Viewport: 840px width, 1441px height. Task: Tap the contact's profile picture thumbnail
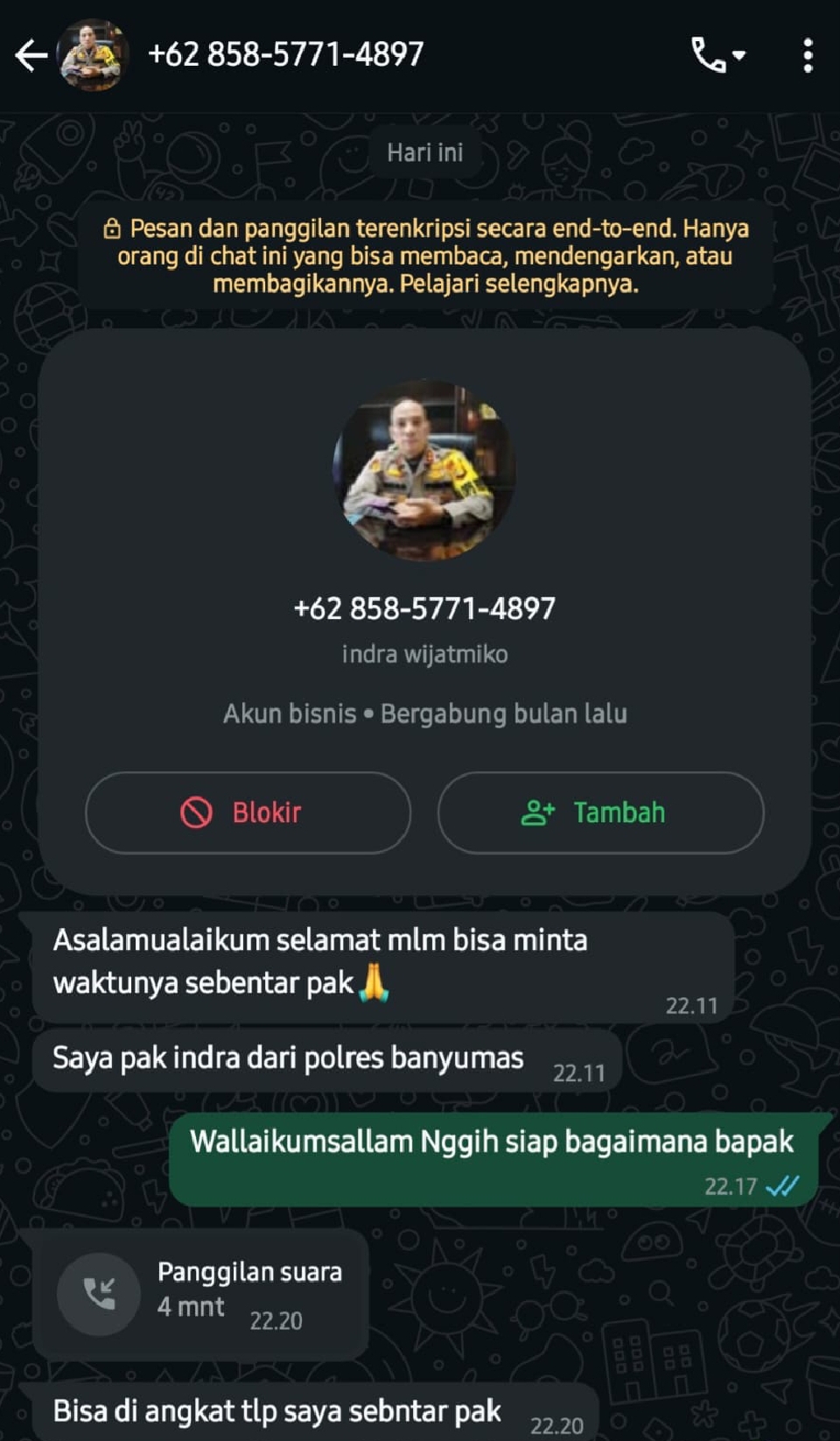coord(93,54)
